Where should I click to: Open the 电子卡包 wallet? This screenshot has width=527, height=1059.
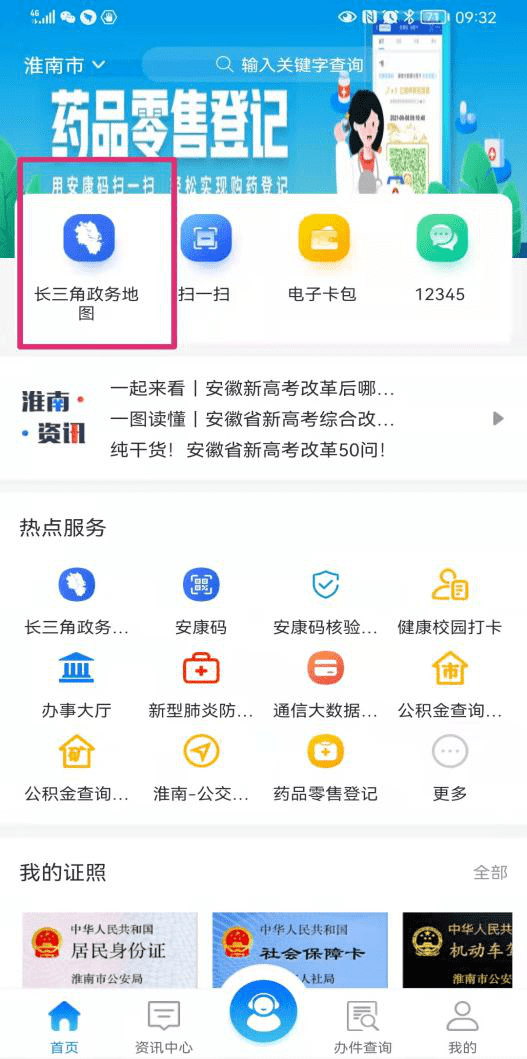322,259
